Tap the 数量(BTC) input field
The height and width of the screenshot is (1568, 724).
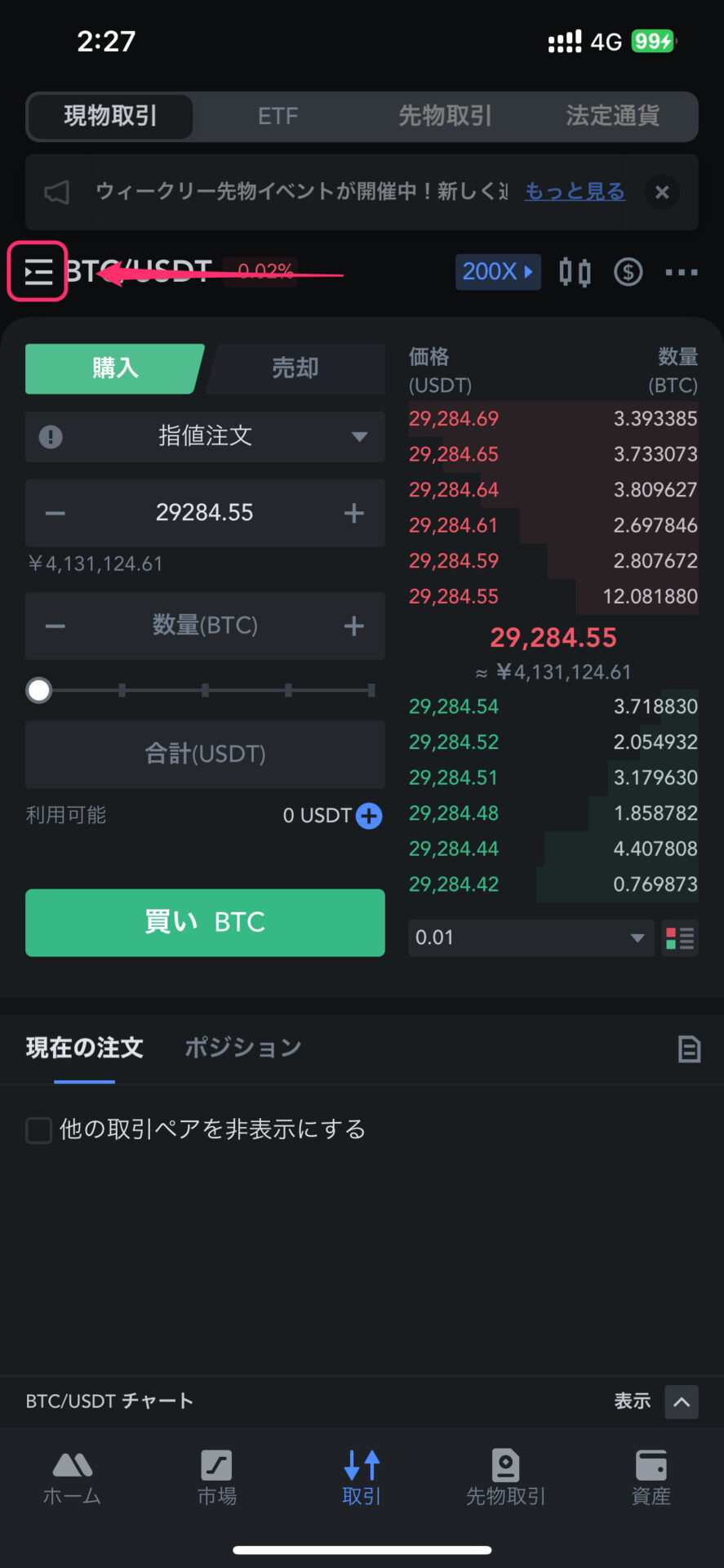[x=205, y=626]
